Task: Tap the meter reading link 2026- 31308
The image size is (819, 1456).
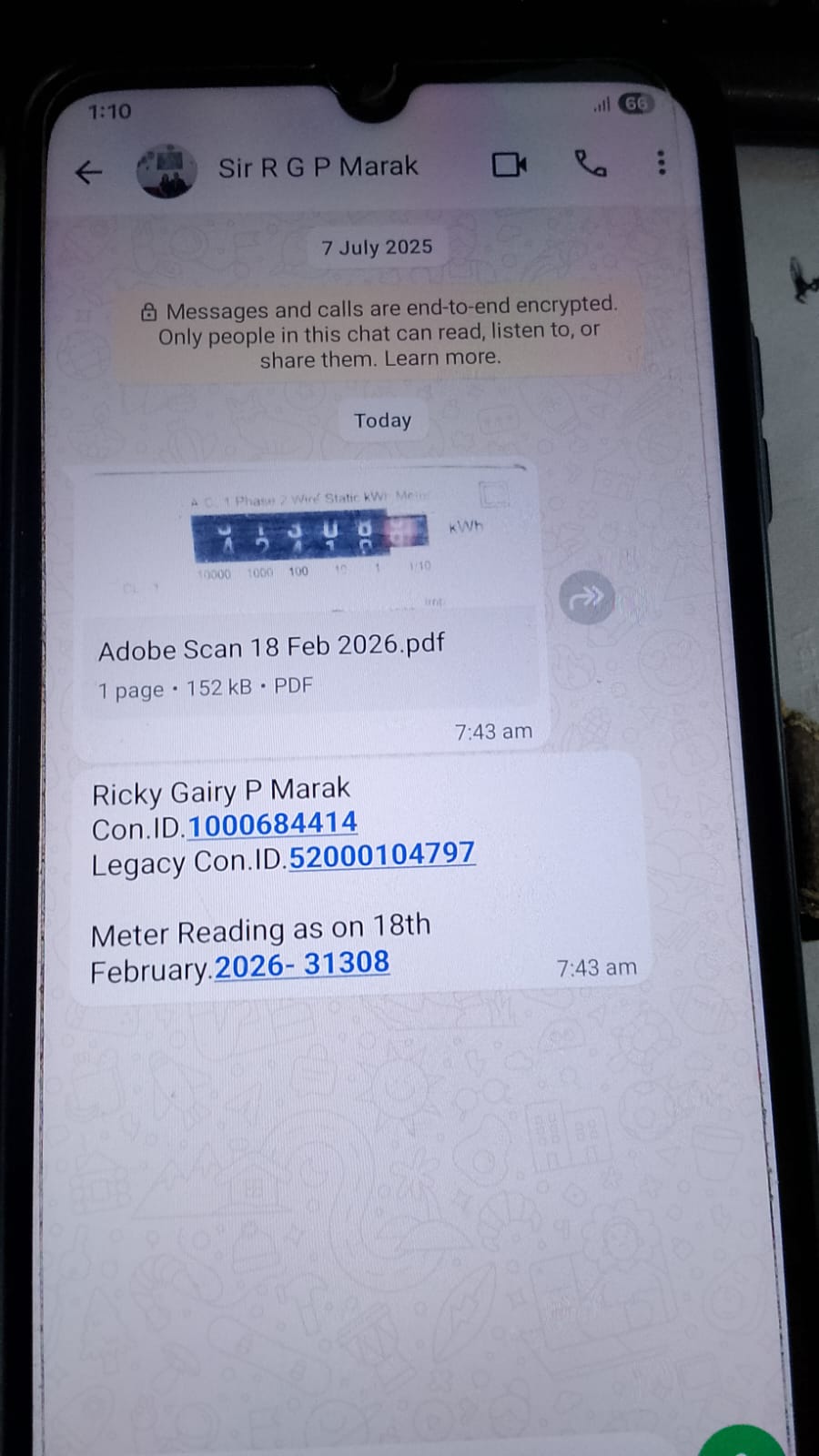Action: click(x=302, y=965)
